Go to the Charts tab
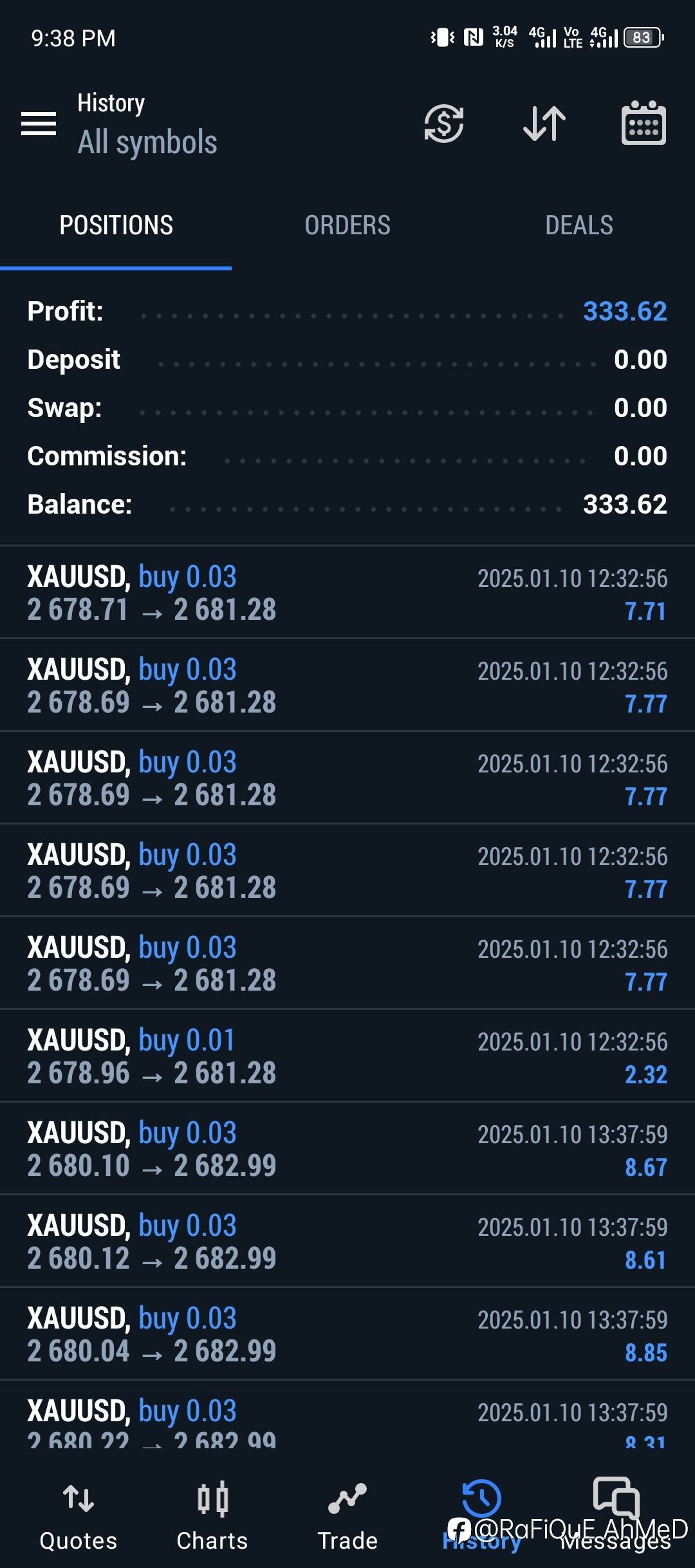695x1568 pixels. [212, 1516]
